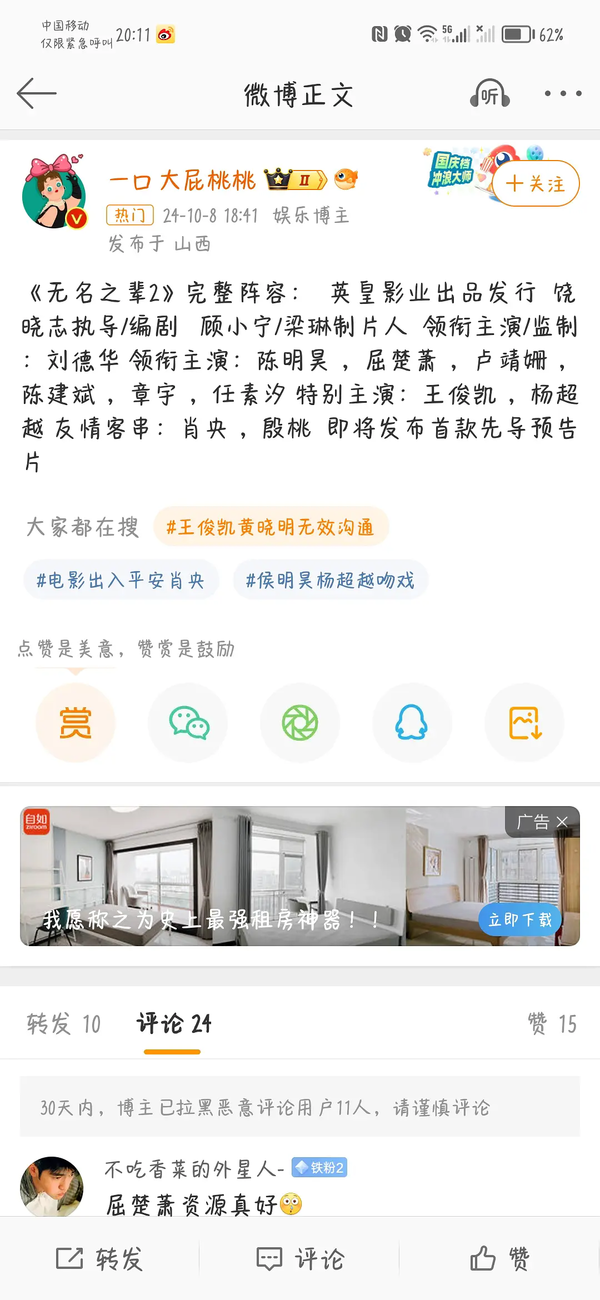
Task: Like the post using bottom 赞 button
Action: (500, 1259)
